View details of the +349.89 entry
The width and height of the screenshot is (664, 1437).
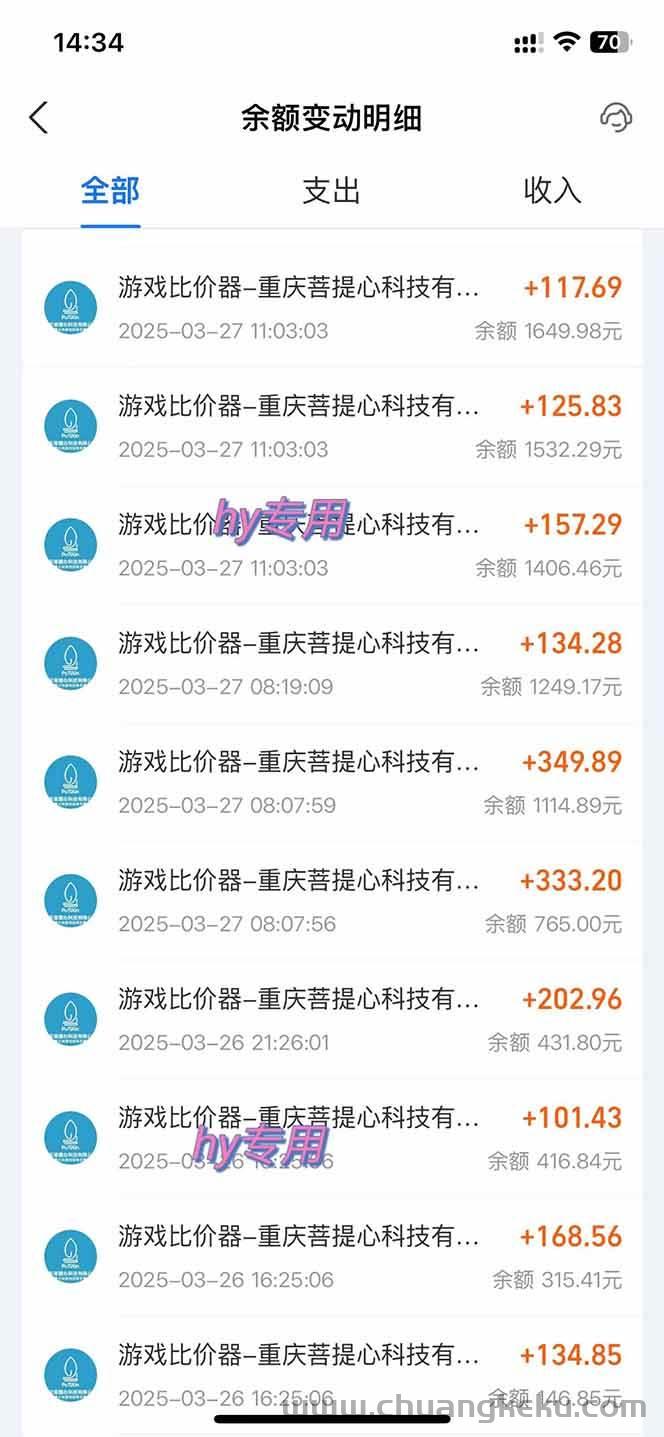click(x=332, y=781)
